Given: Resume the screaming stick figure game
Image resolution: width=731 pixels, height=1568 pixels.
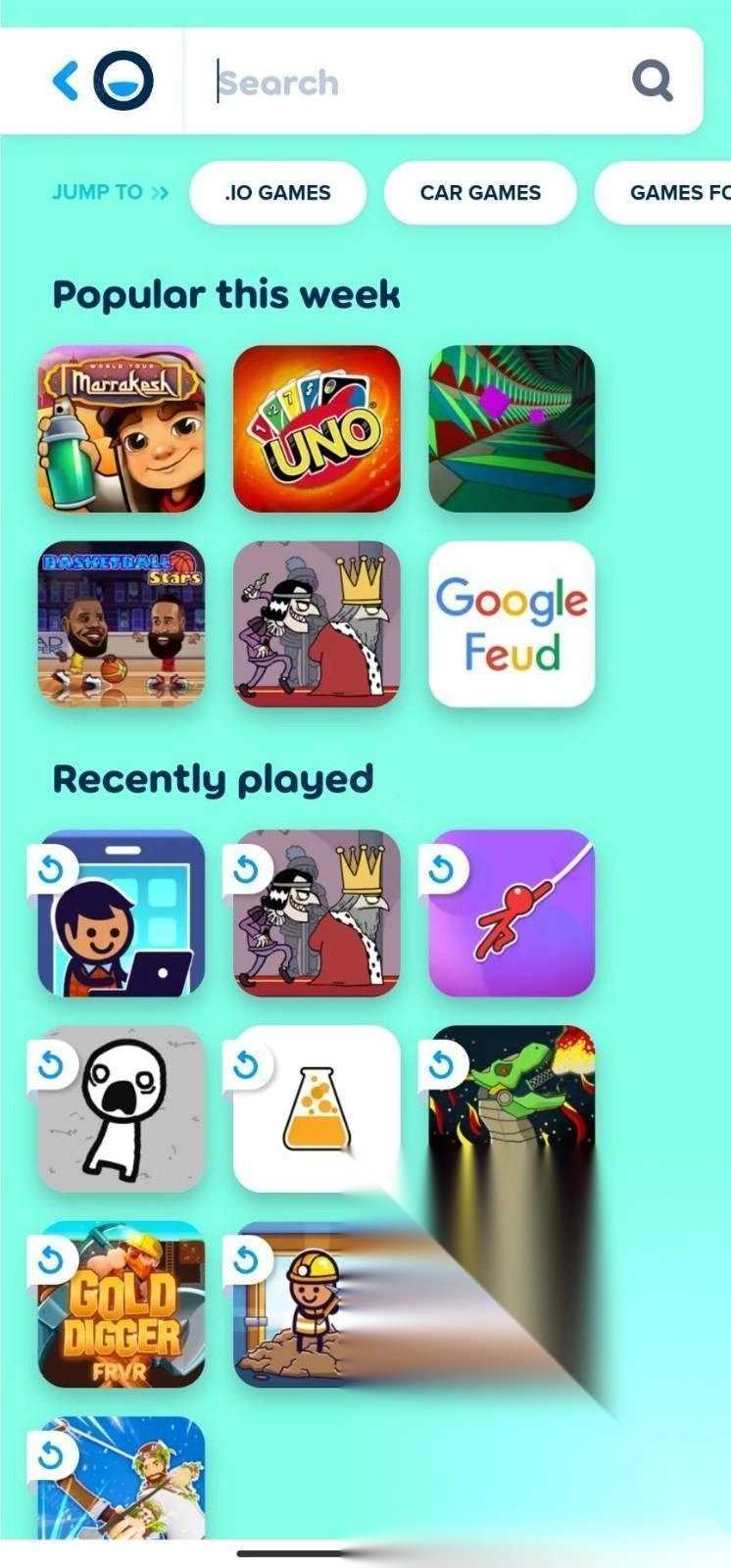Looking at the screenshot, I should pyautogui.click(x=122, y=1108).
